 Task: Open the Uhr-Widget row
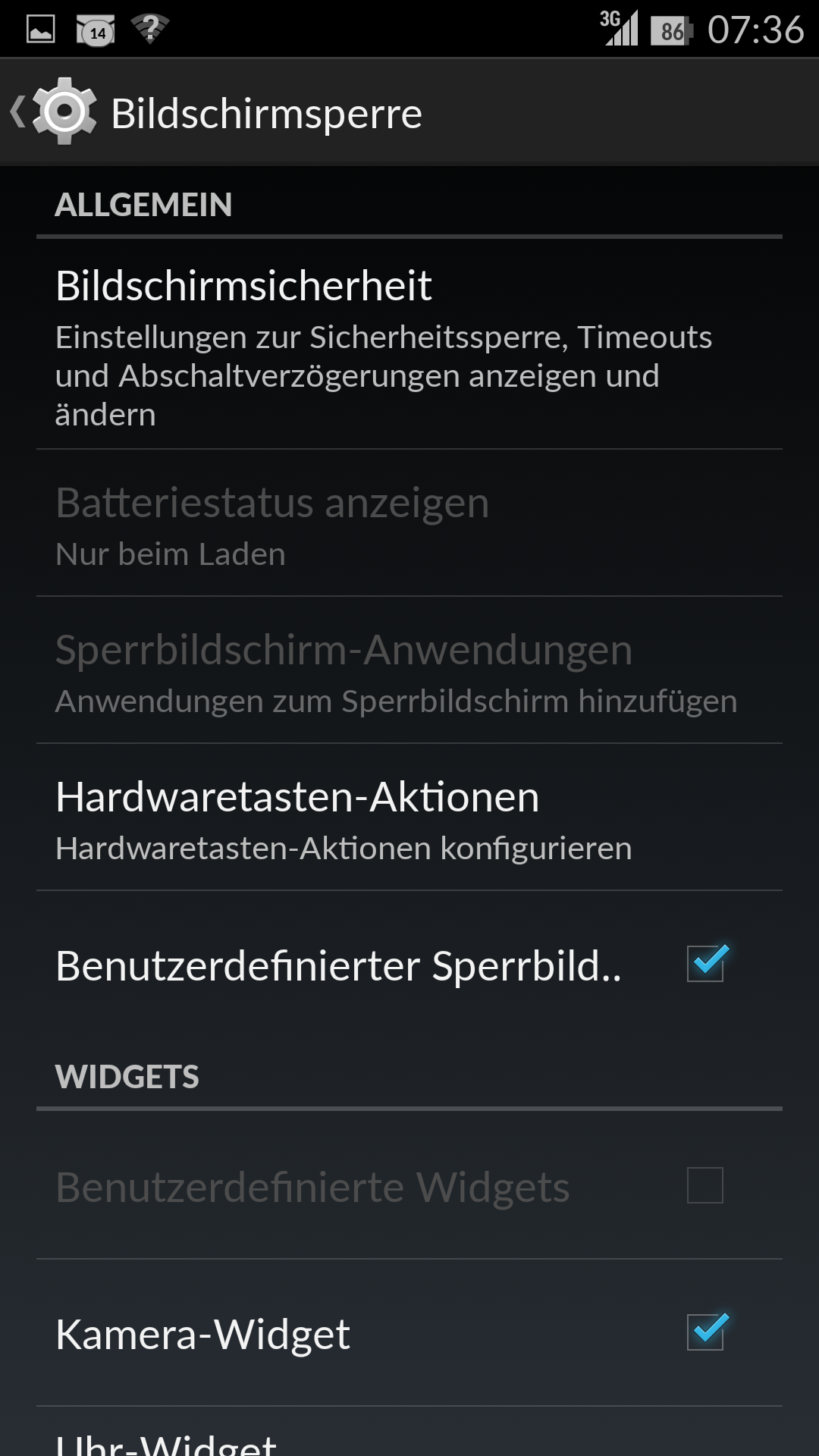[x=408, y=1437]
